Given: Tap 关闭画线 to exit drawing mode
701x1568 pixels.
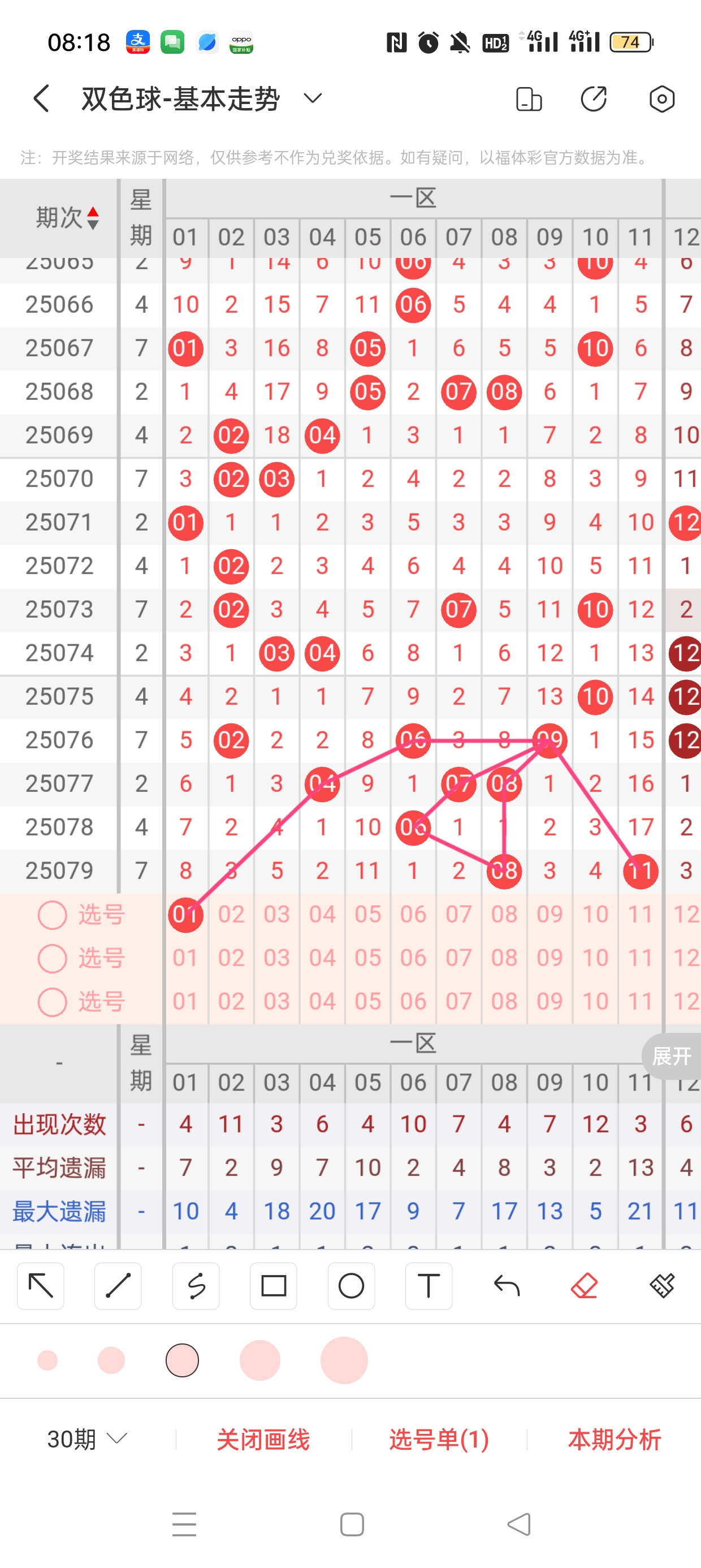Looking at the screenshot, I should 263,1440.
